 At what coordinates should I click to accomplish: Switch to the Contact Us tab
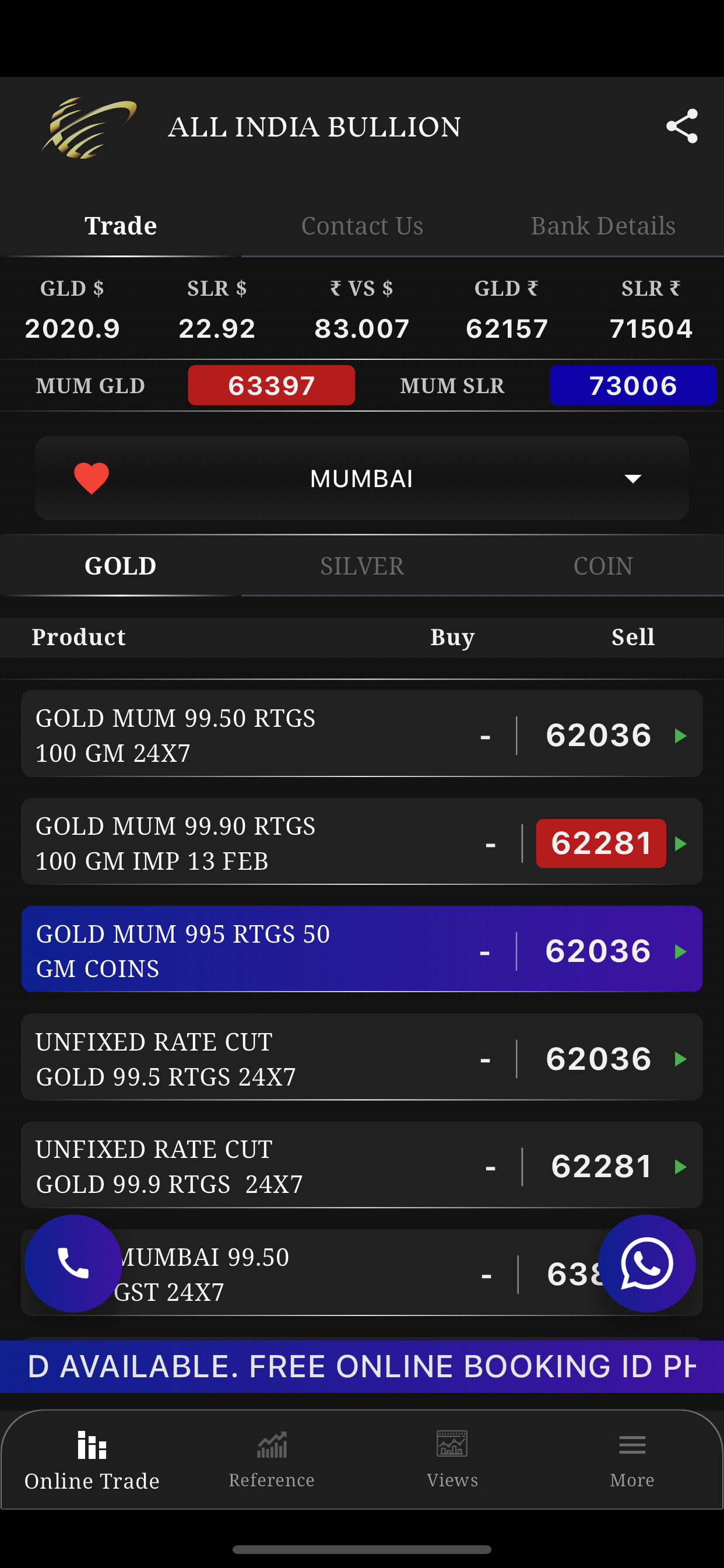(362, 226)
